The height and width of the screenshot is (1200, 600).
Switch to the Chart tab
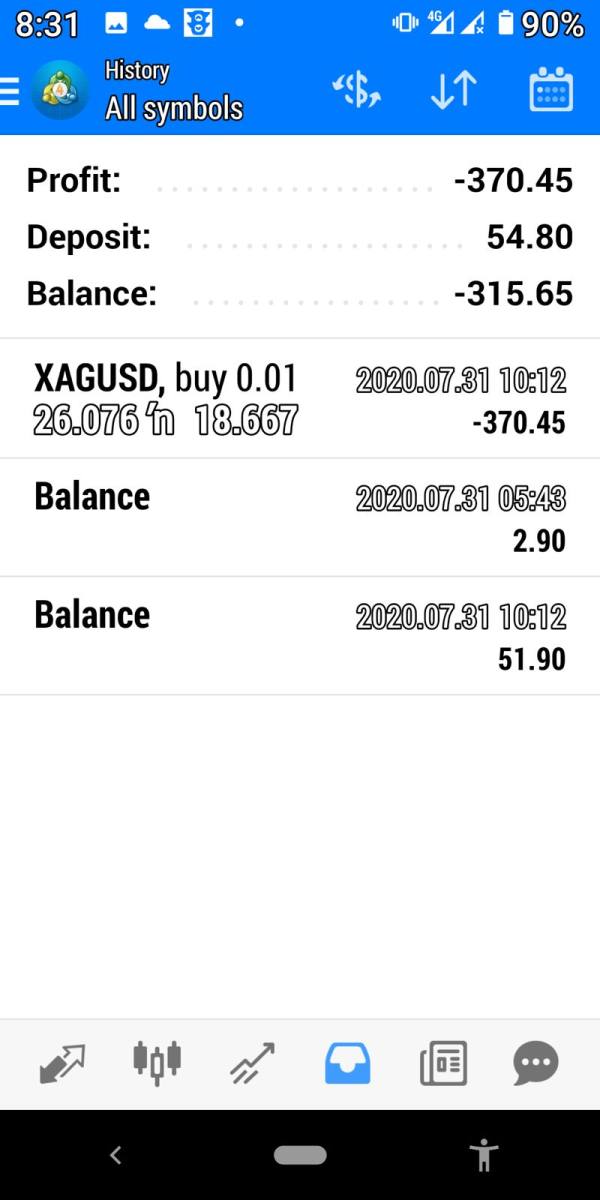pos(157,1063)
